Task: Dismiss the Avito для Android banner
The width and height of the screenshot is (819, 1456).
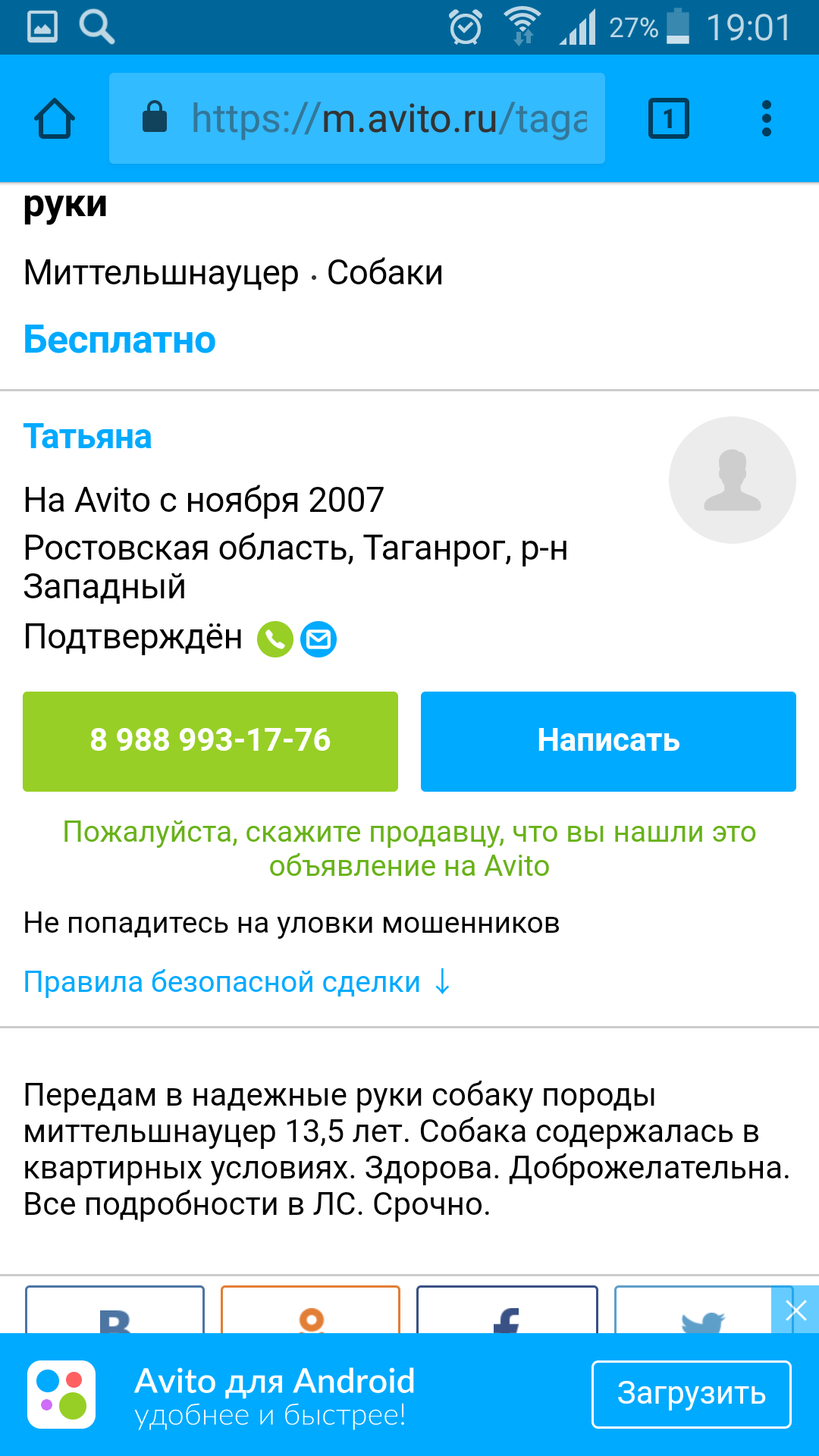Action: pyautogui.click(x=795, y=1310)
